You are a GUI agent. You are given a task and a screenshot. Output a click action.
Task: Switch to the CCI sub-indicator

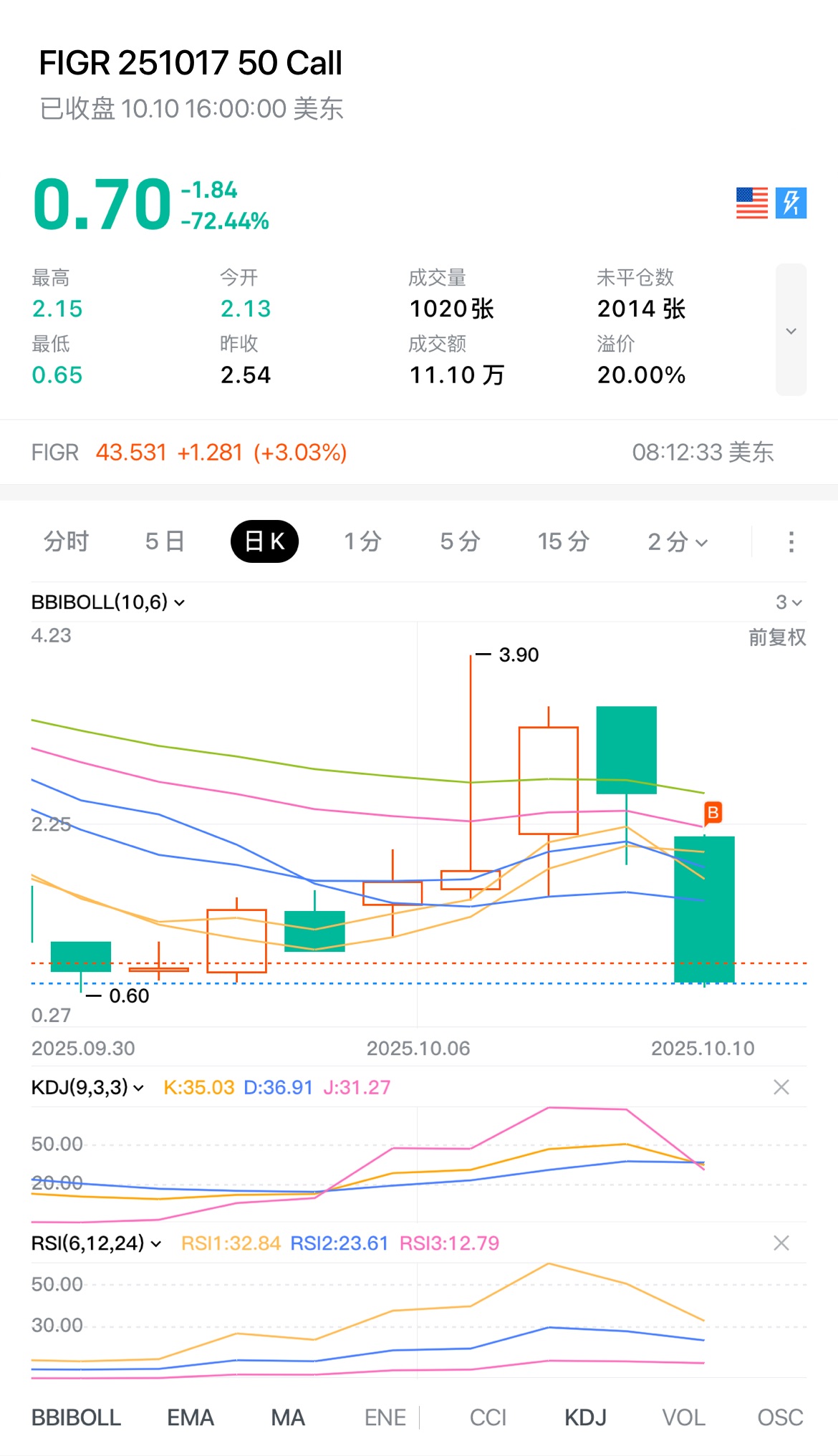488,1417
